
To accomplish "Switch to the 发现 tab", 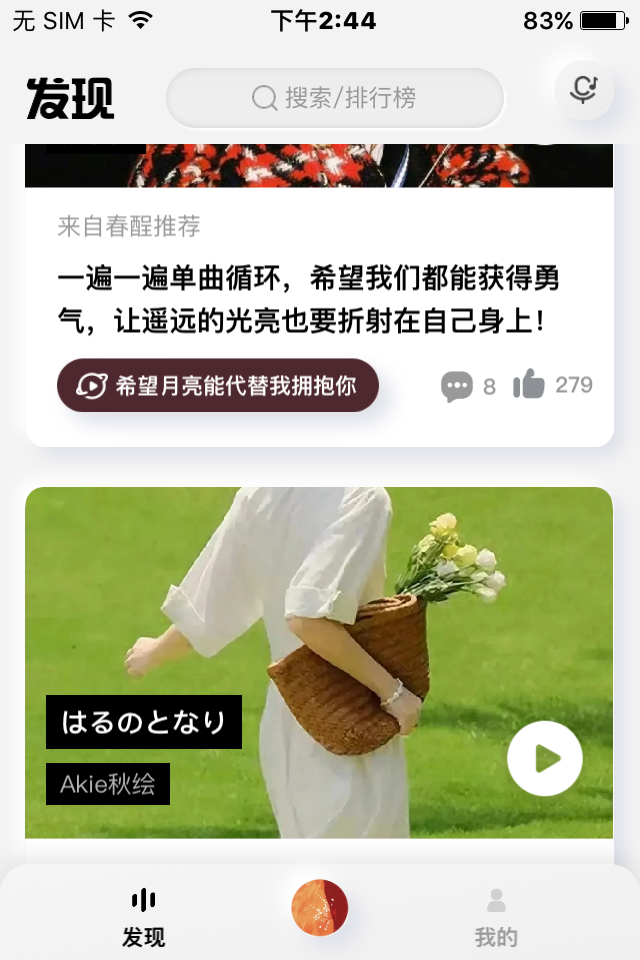I will (144, 916).
